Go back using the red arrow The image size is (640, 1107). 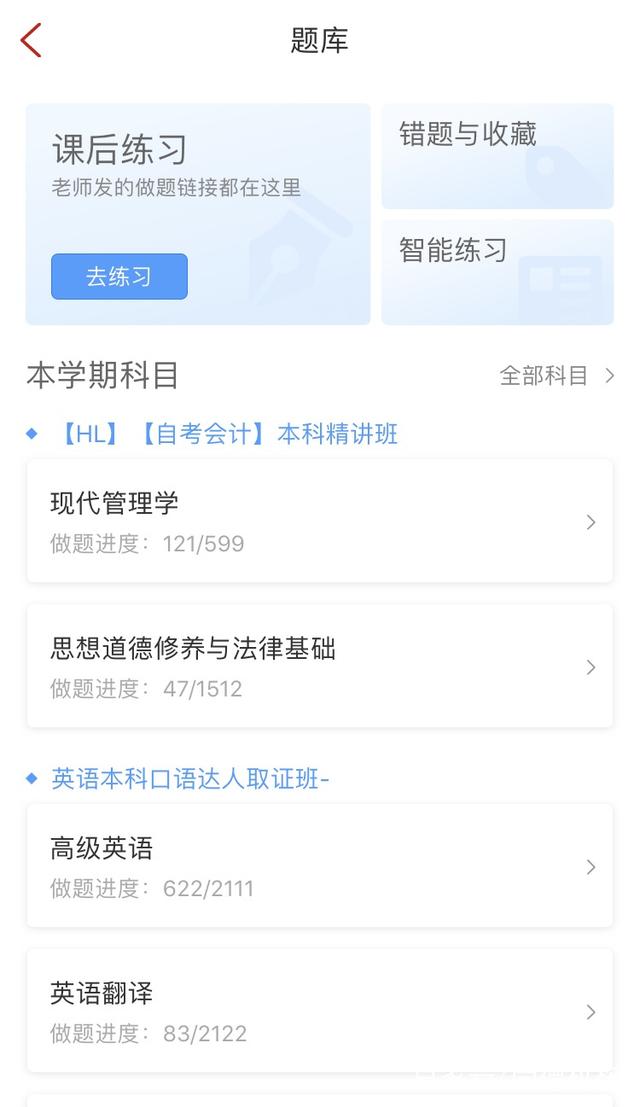(31, 41)
